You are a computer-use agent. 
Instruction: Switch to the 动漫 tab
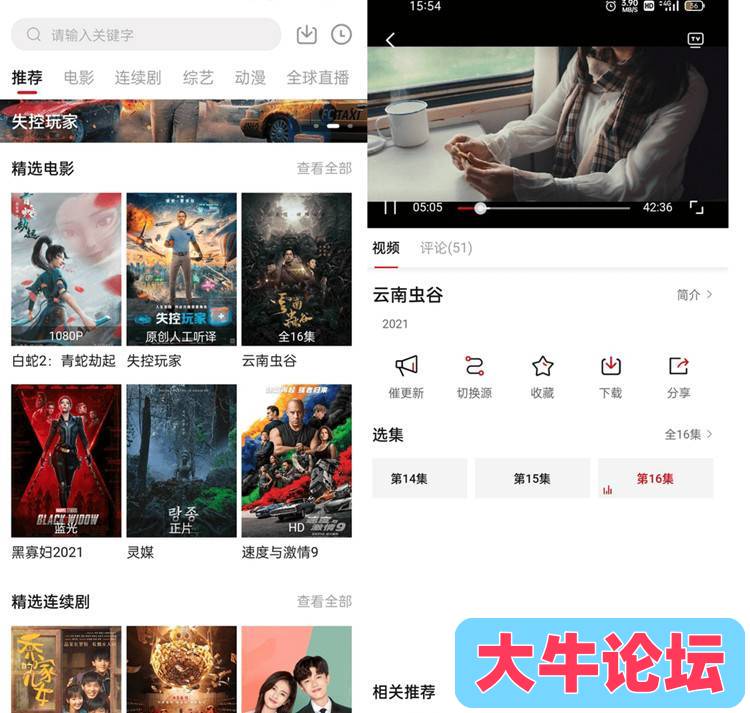[x=250, y=78]
